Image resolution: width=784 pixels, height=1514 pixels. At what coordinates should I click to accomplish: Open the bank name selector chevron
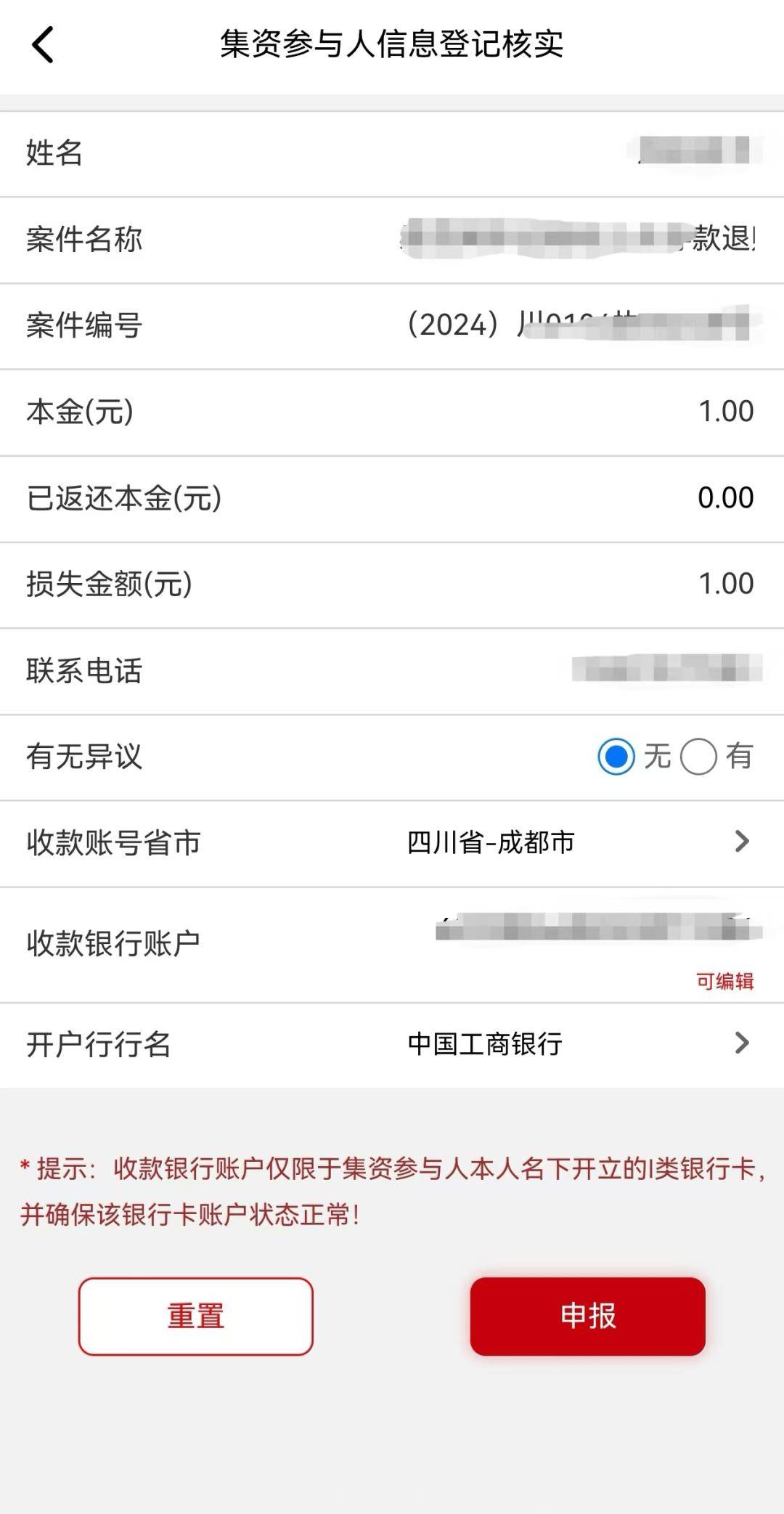[742, 1043]
